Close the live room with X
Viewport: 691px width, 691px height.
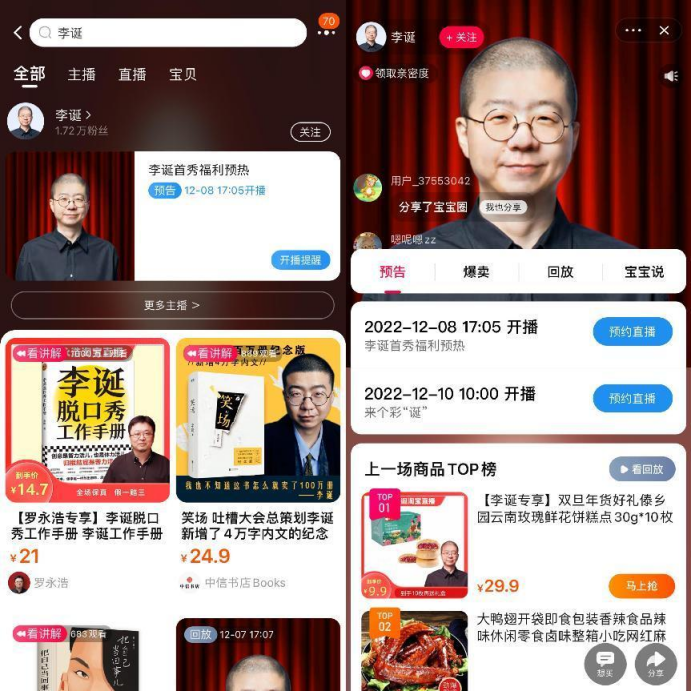pos(664,31)
